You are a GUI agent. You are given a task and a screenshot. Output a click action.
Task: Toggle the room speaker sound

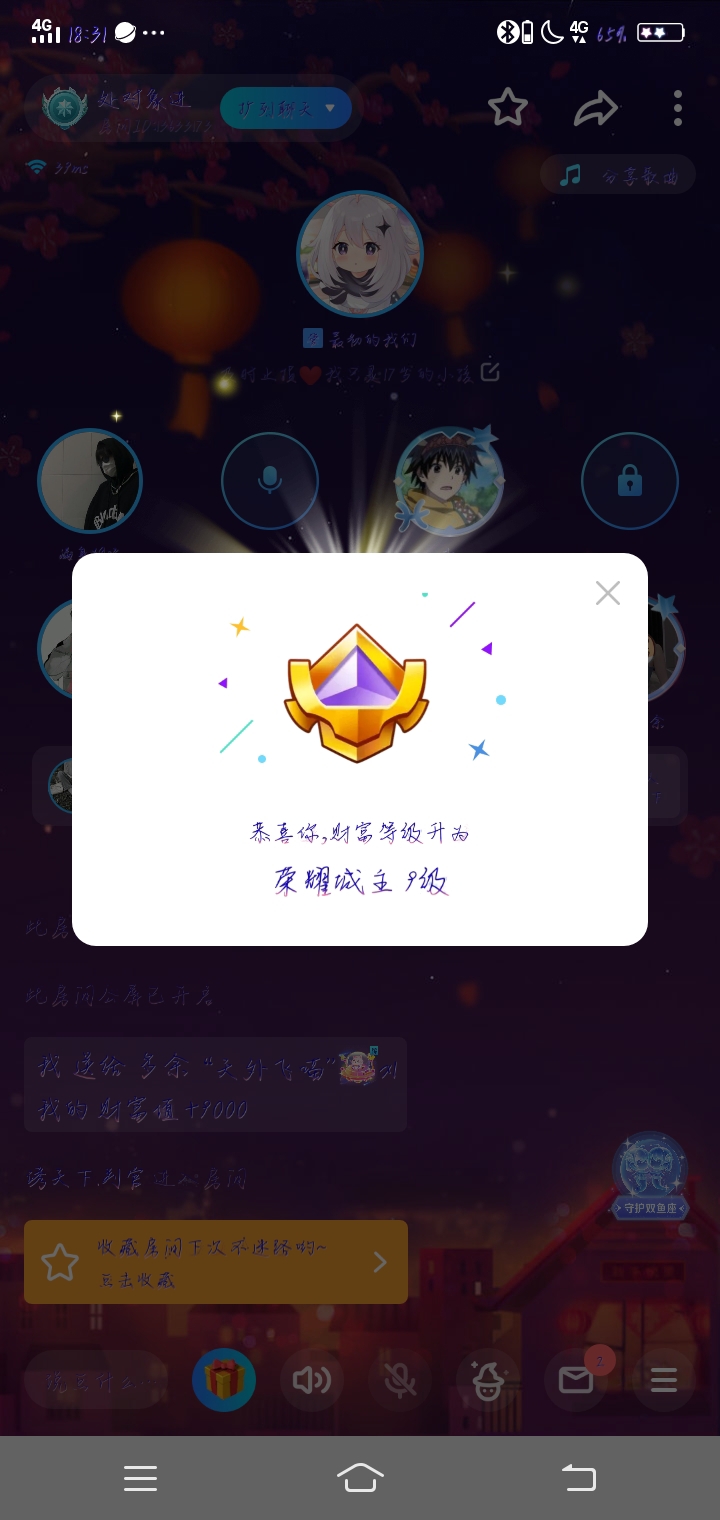tap(312, 1381)
